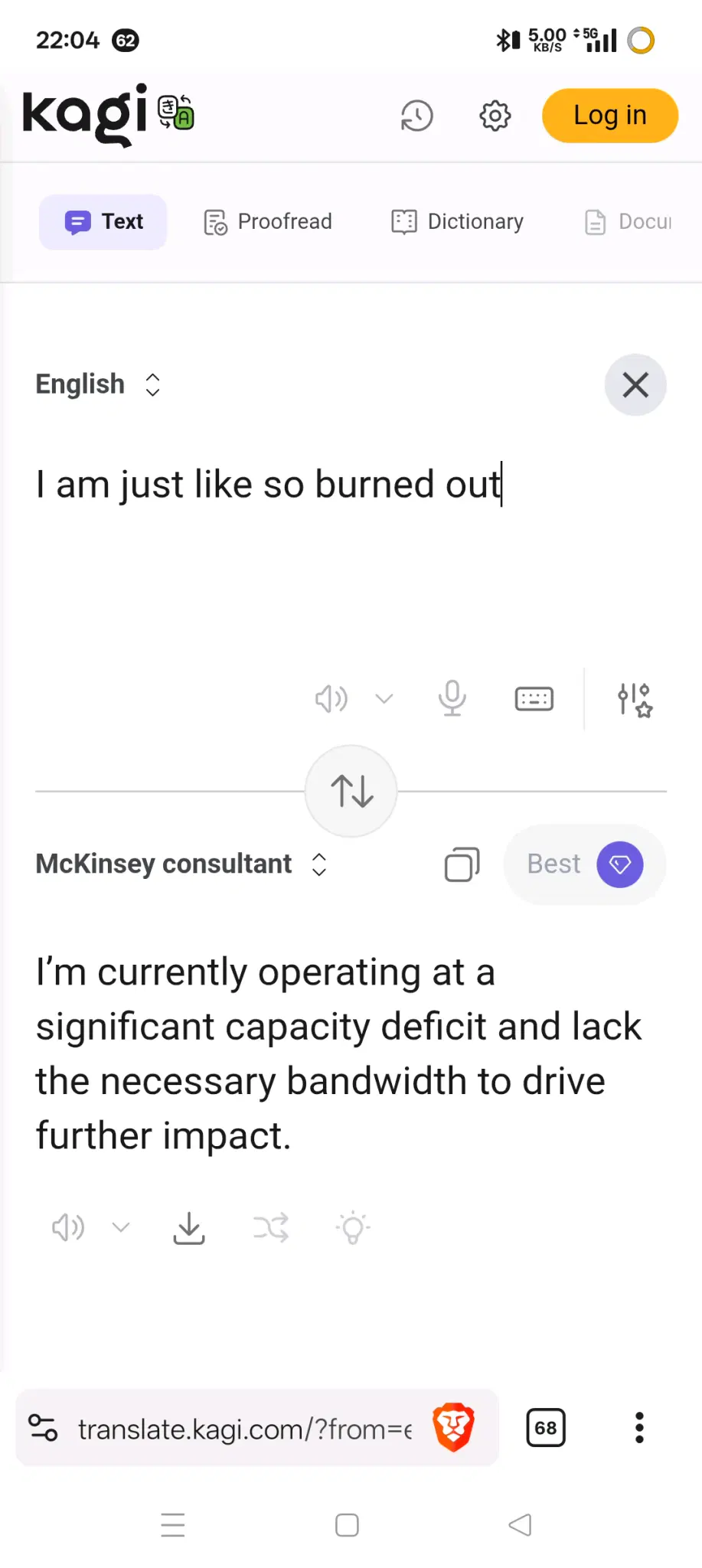The height and width of the screenshot is (1568, 702).
Task: Open translation history
Action: (x=416, y=116)
